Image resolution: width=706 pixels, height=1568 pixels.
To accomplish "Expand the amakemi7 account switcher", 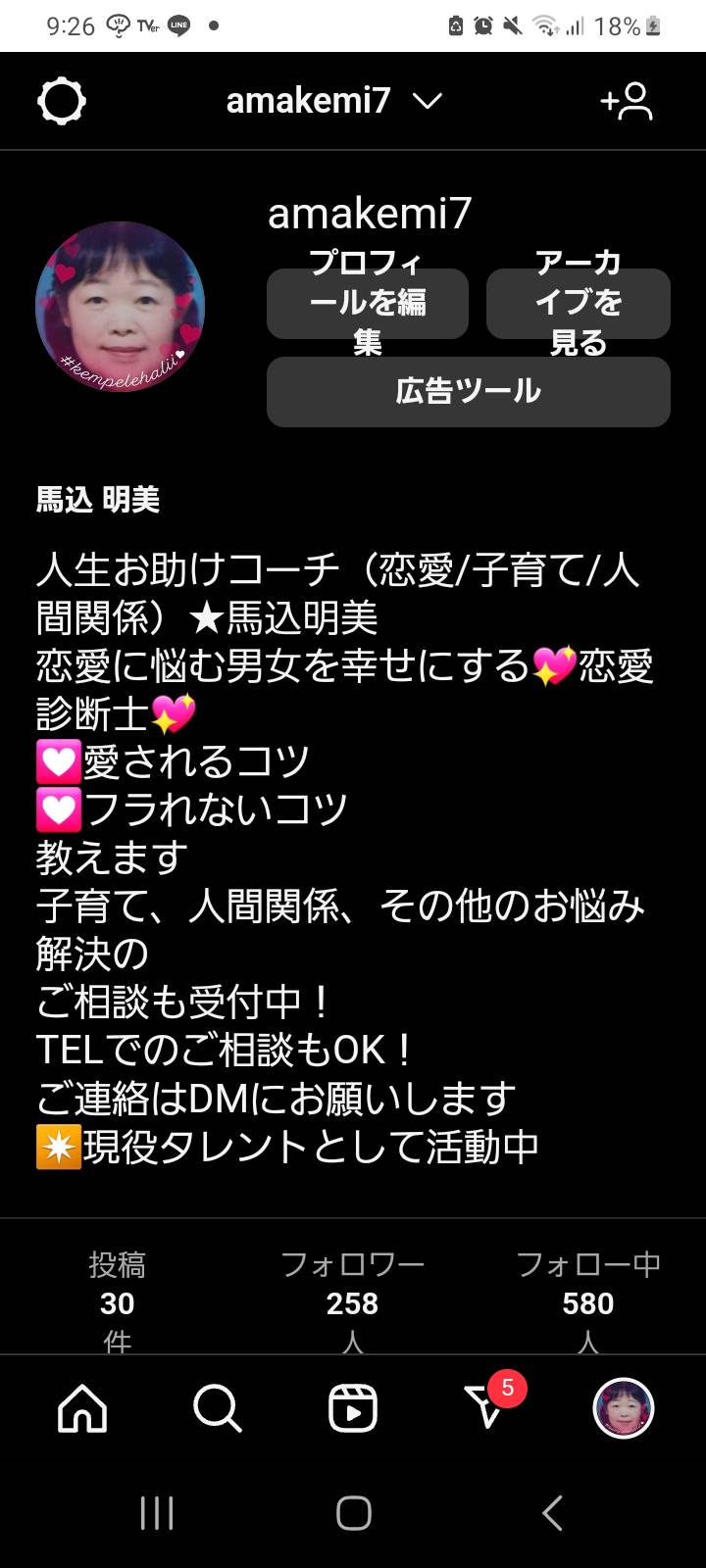I will pyautogui.click(x=334, y=100).
